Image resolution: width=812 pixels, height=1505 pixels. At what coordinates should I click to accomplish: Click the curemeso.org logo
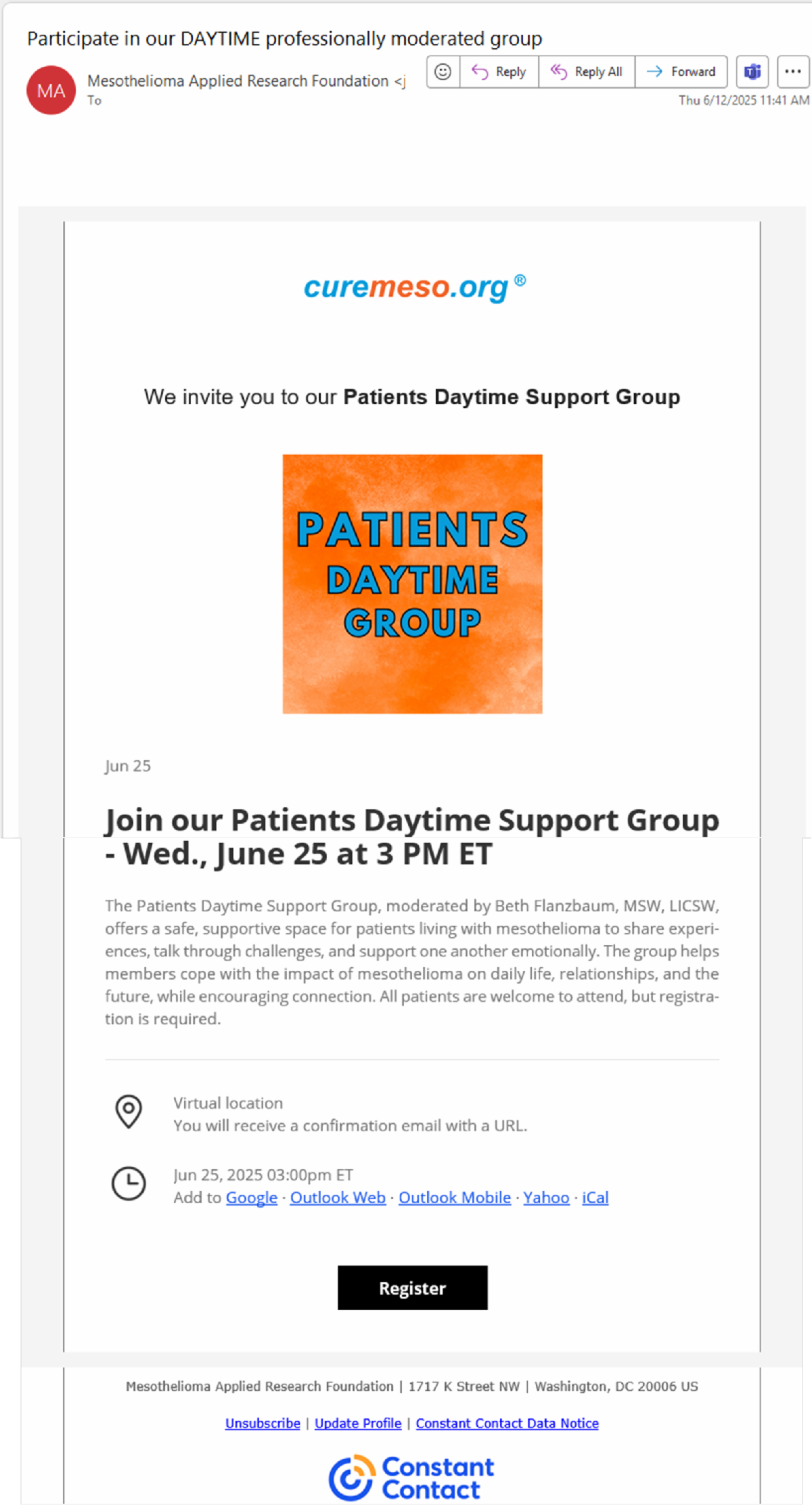(x=414, y=287)
